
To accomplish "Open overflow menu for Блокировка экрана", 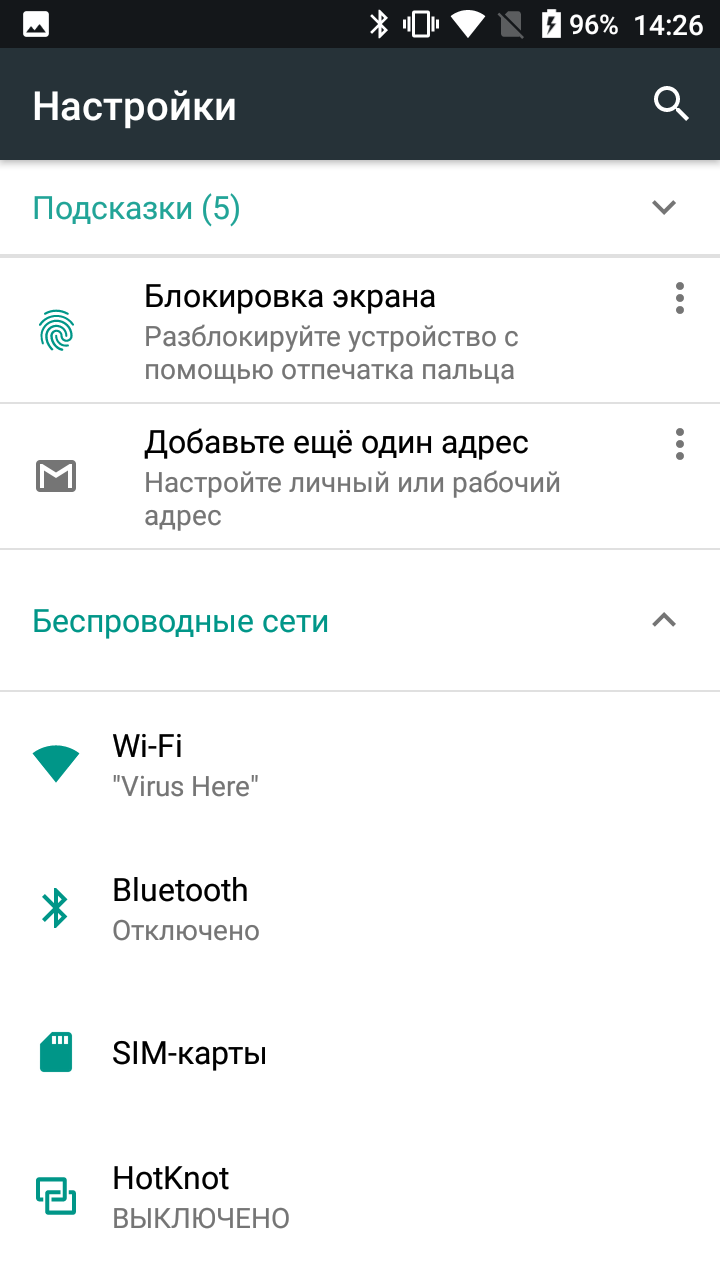I will tap(680, 298).
